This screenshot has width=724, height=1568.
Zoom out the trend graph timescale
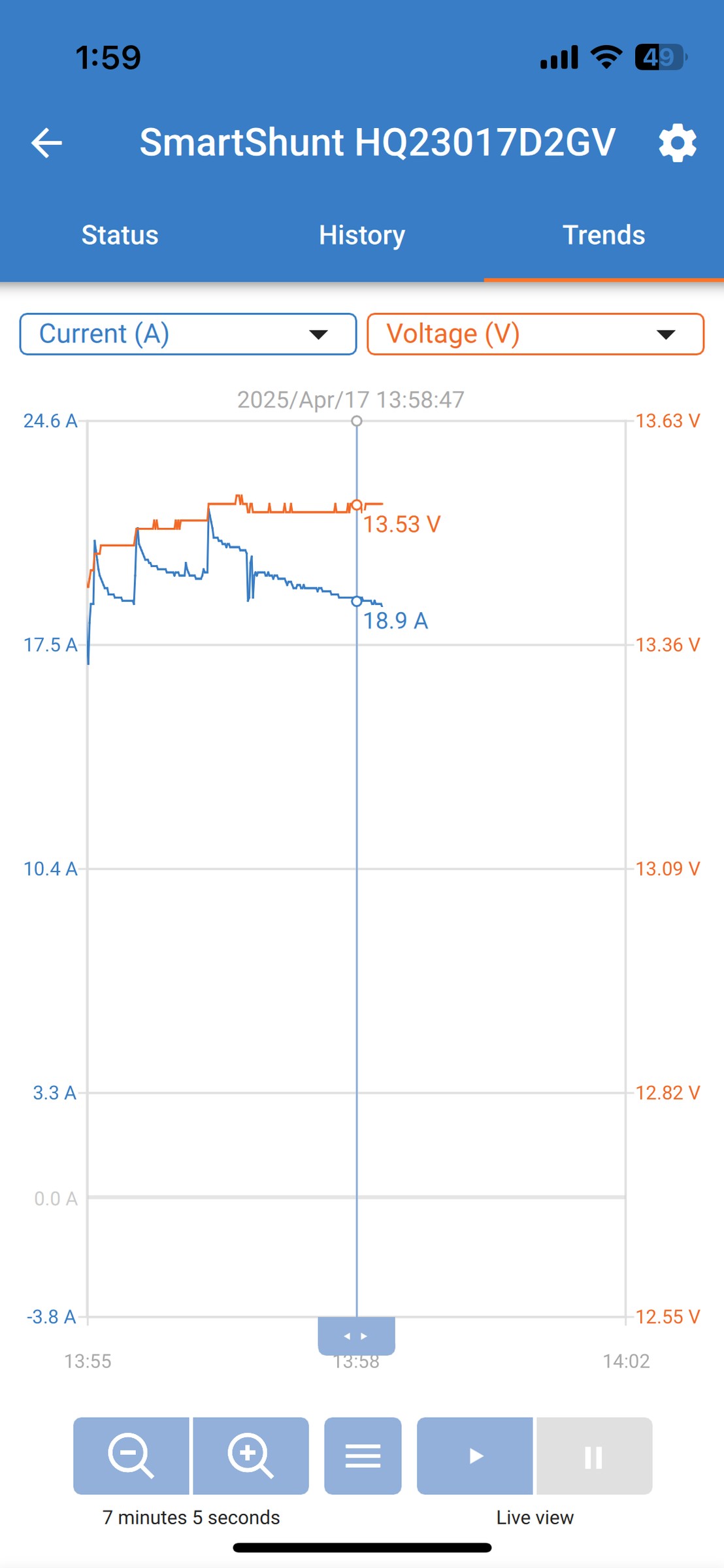(x=131, y=1456)
